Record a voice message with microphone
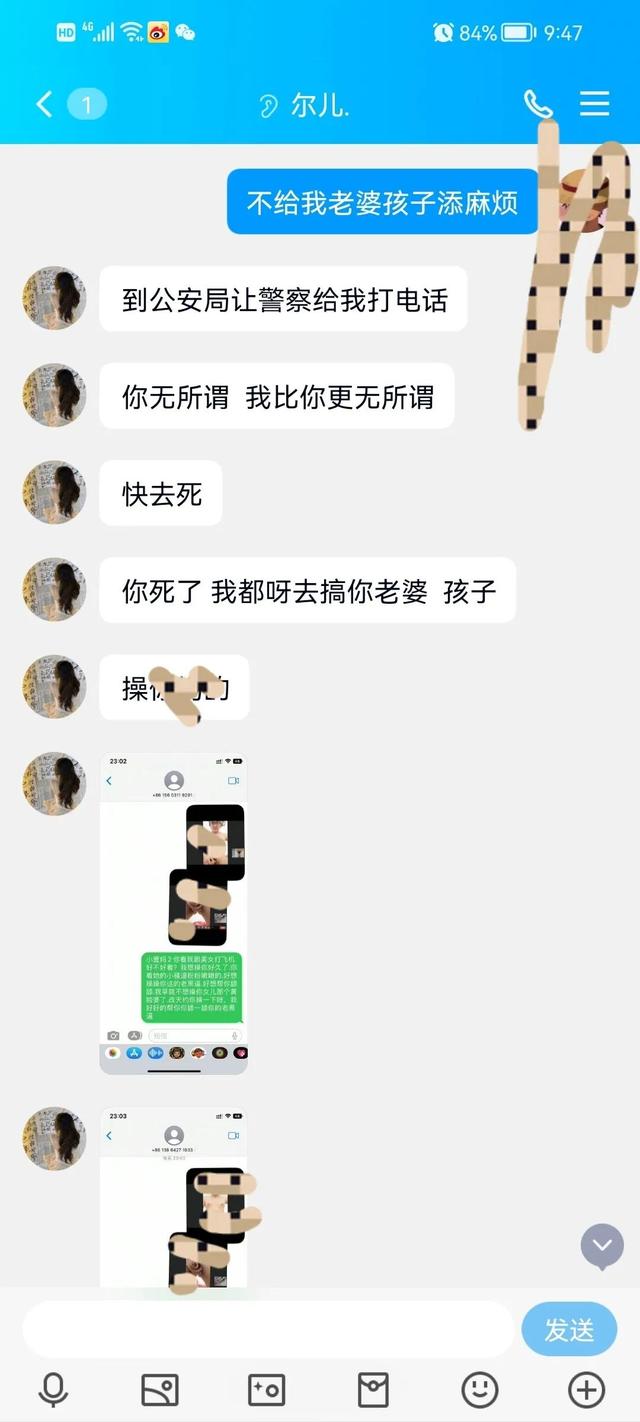This screenshot has width=640, height=1422. 53,1389
